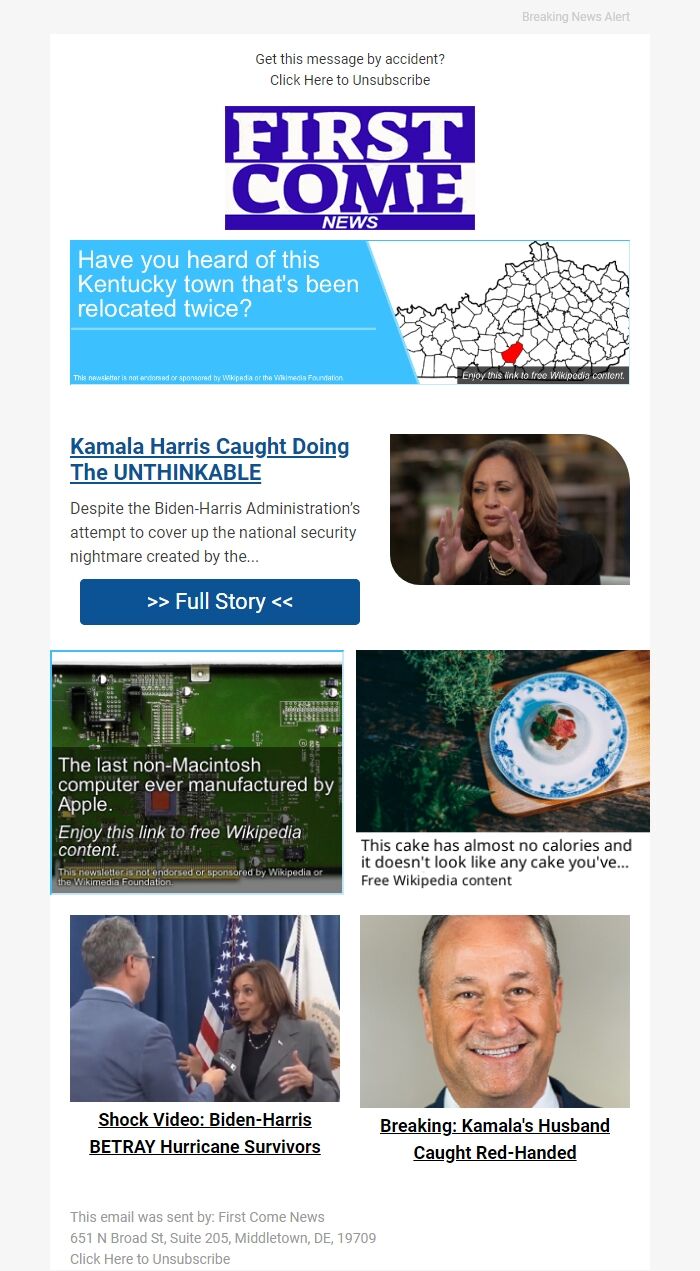700x1271 pixels.
Task: Tap the Kamala Harris photo beside headline
Action: [510, 509]
